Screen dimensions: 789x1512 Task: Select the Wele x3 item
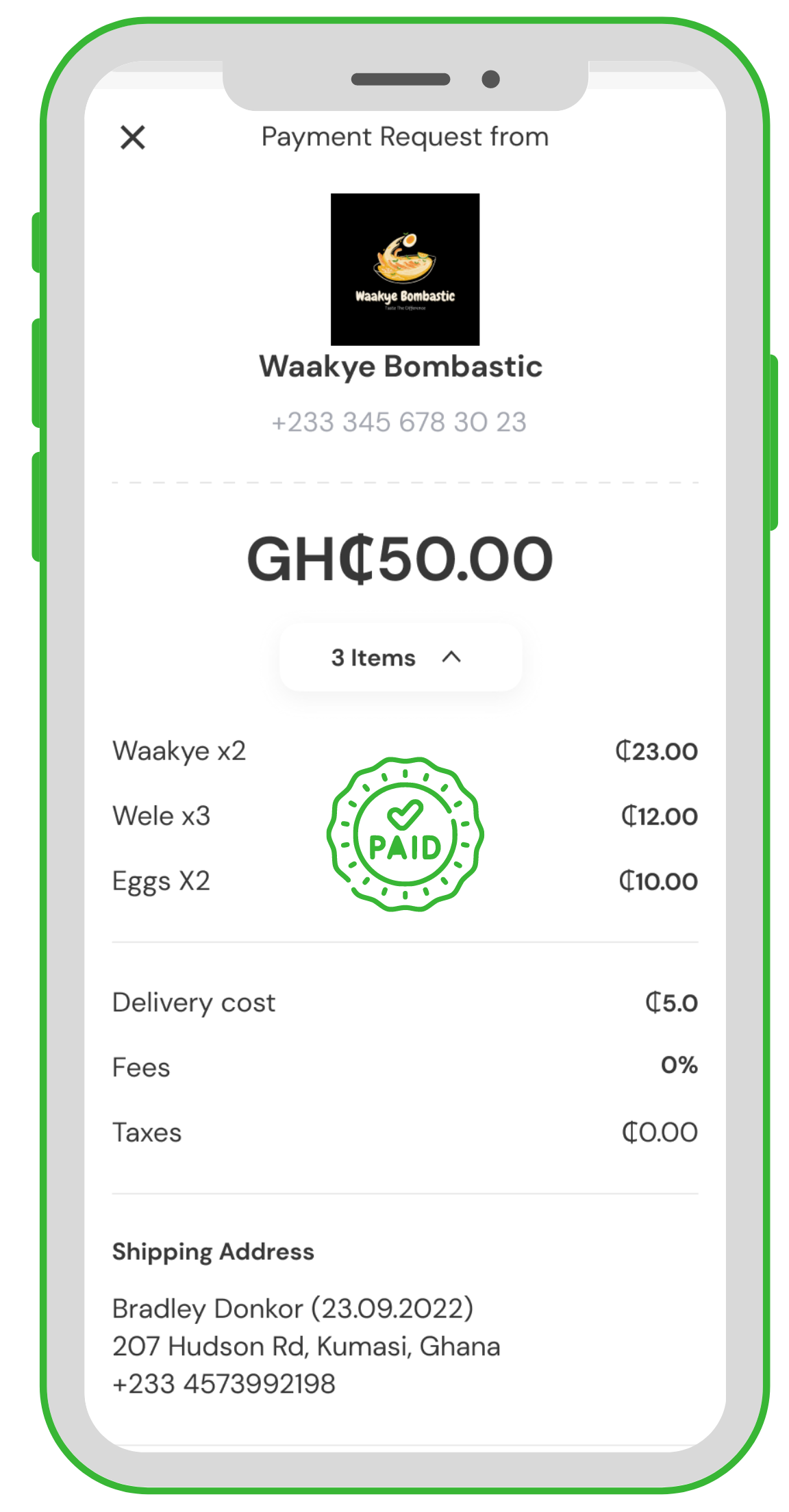click(x=162, y=816)
